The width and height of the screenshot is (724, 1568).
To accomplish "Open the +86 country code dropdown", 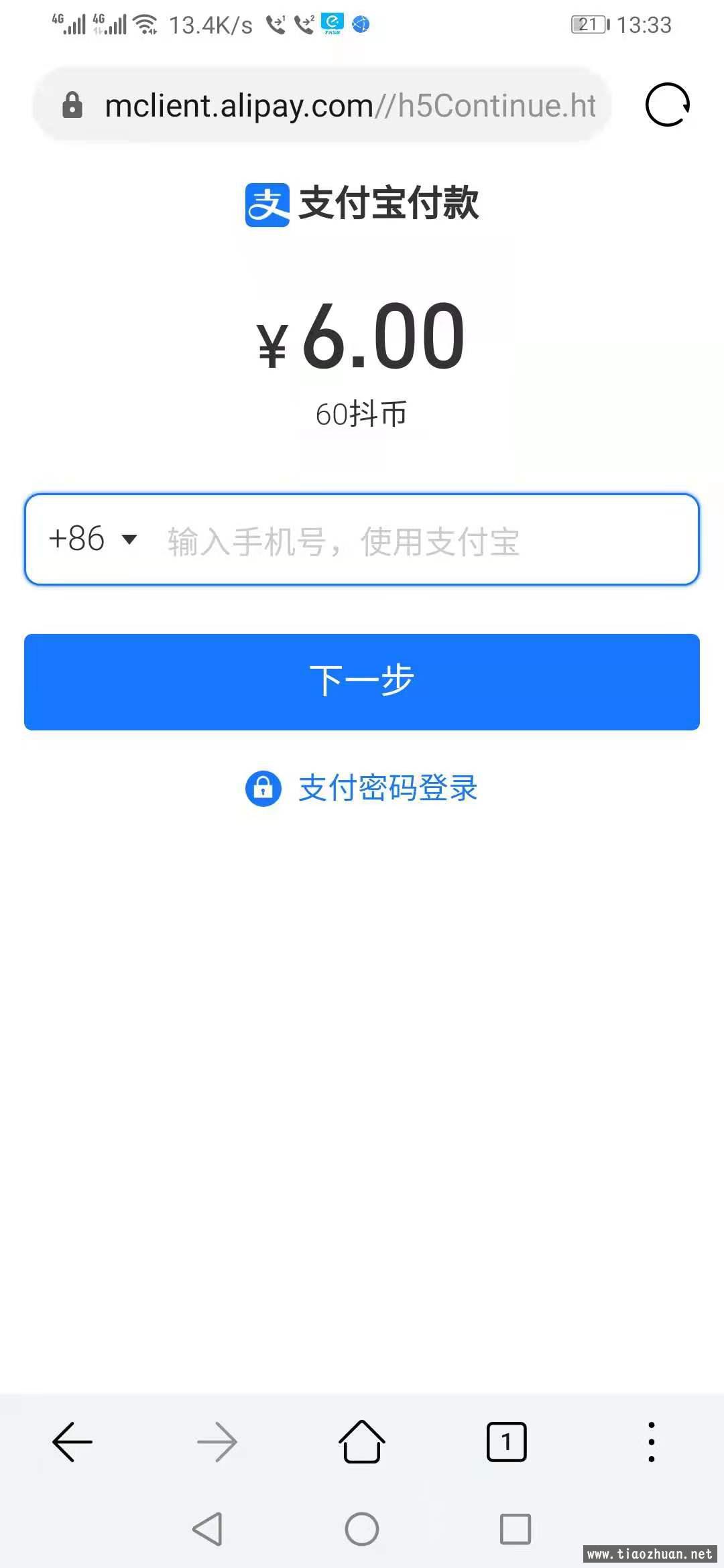I will (x=93, y=539).
